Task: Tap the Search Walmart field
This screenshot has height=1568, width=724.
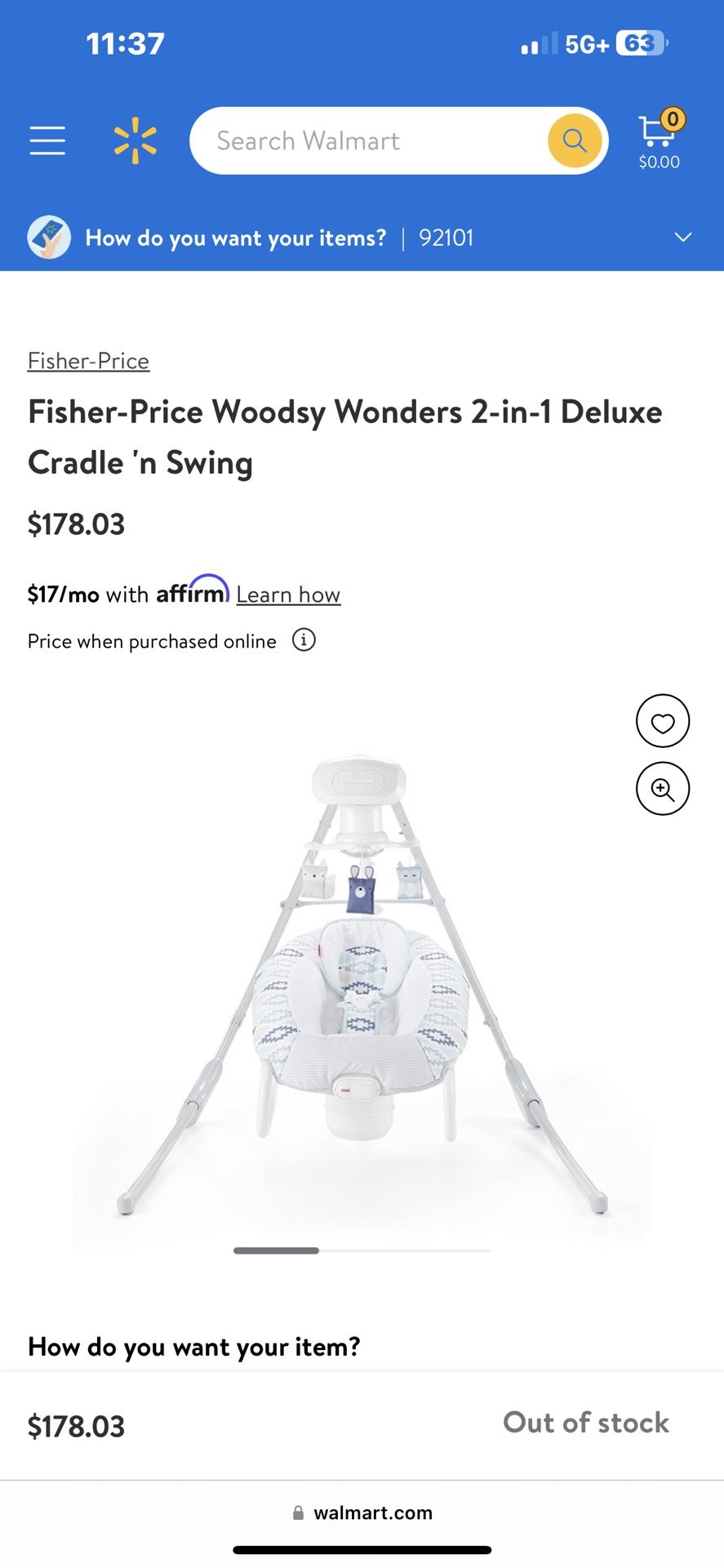Action: click(369, 140)
